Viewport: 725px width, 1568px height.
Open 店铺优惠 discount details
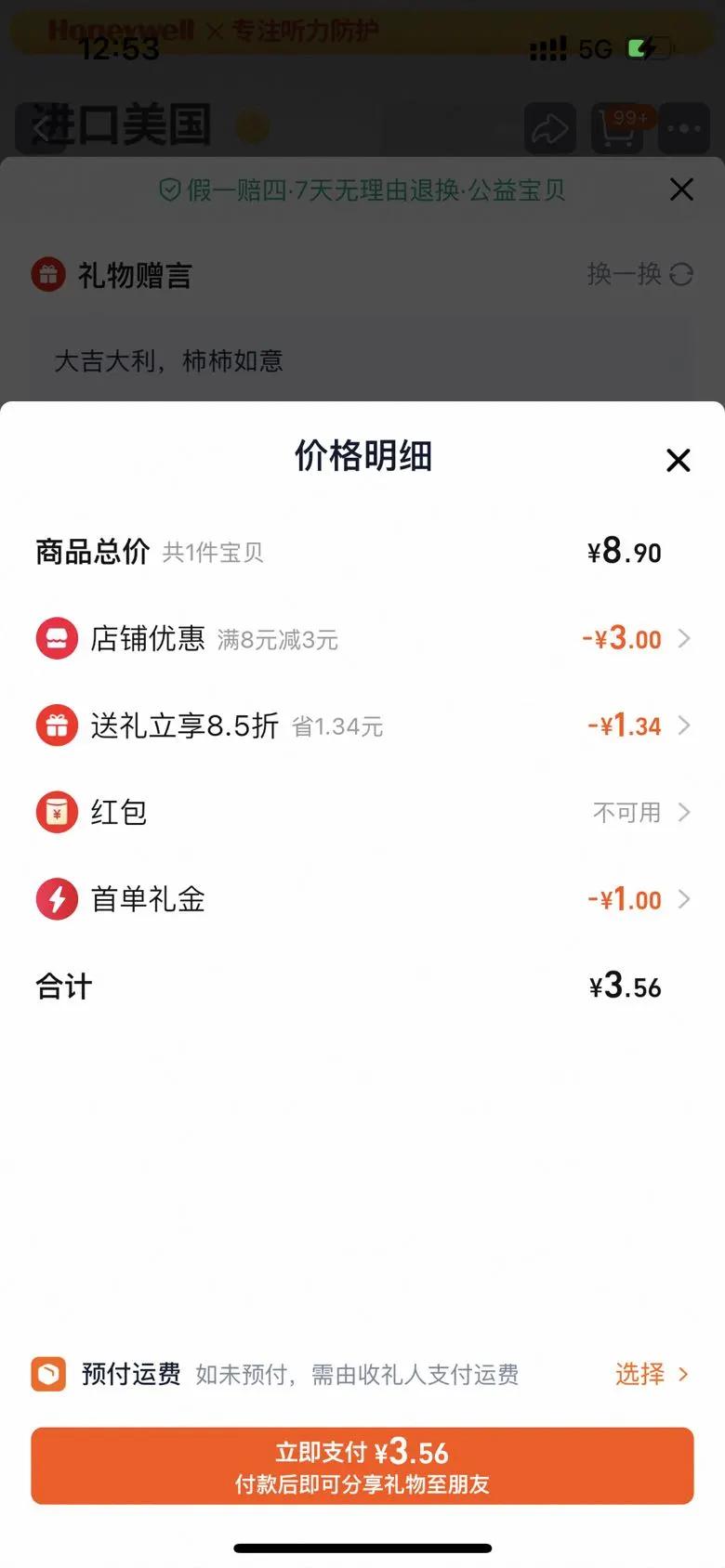click(362, 639)
